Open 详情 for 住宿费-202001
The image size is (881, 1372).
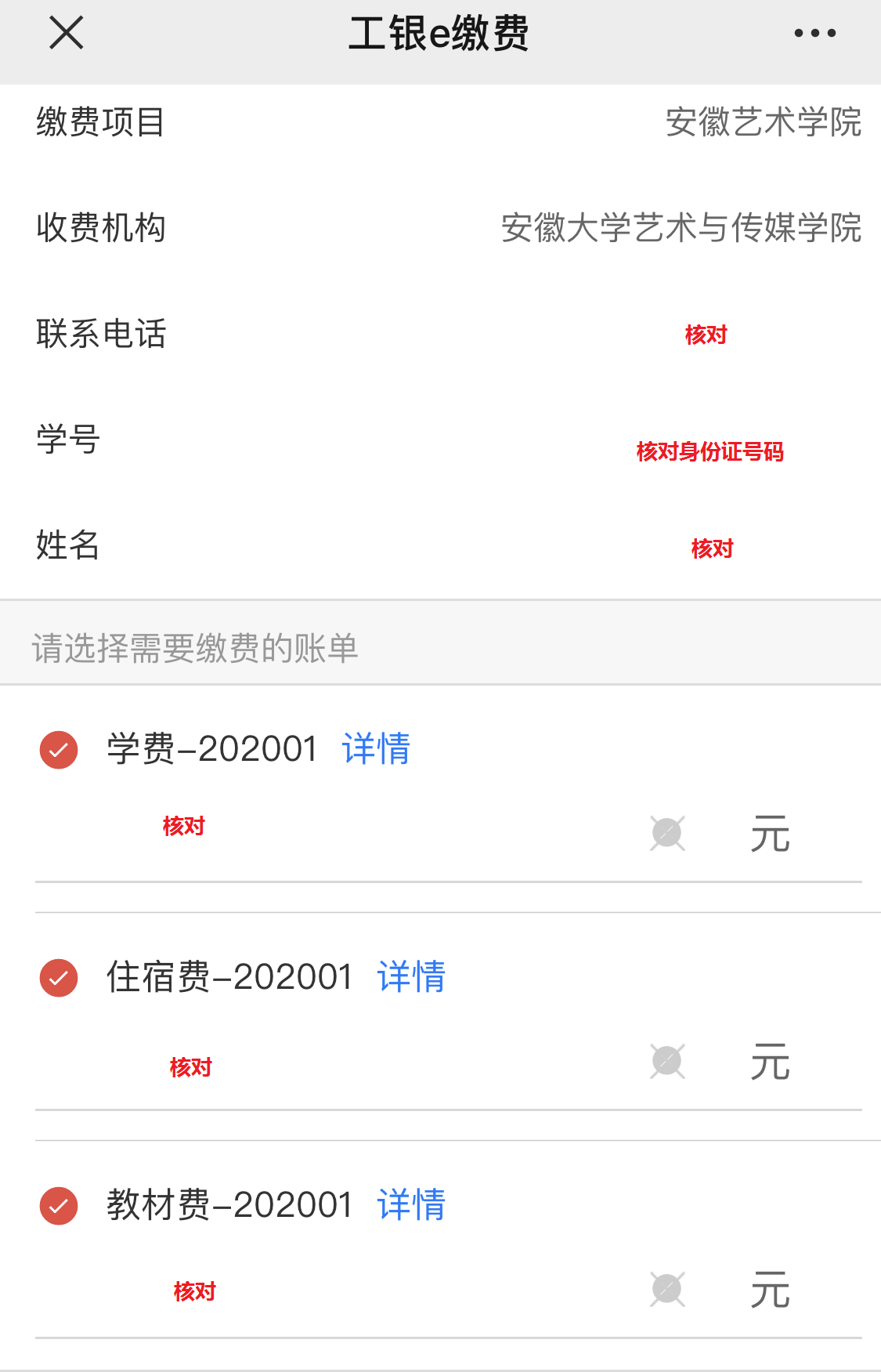tap(411, 977)
